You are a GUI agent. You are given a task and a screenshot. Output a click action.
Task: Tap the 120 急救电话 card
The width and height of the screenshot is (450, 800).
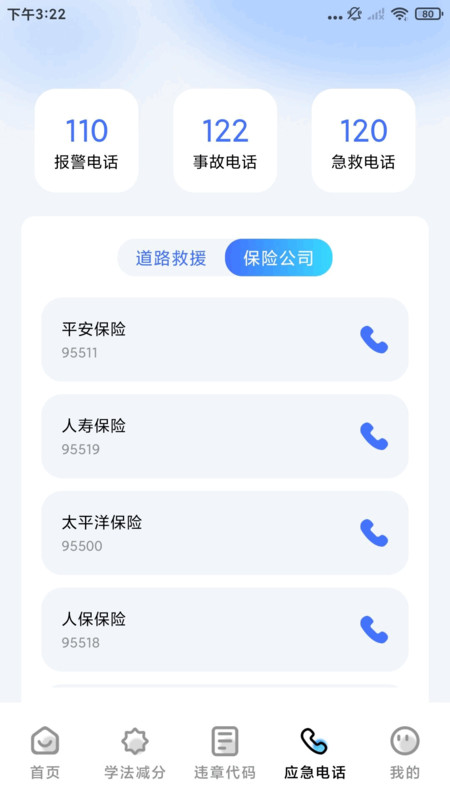click(363, 141)
